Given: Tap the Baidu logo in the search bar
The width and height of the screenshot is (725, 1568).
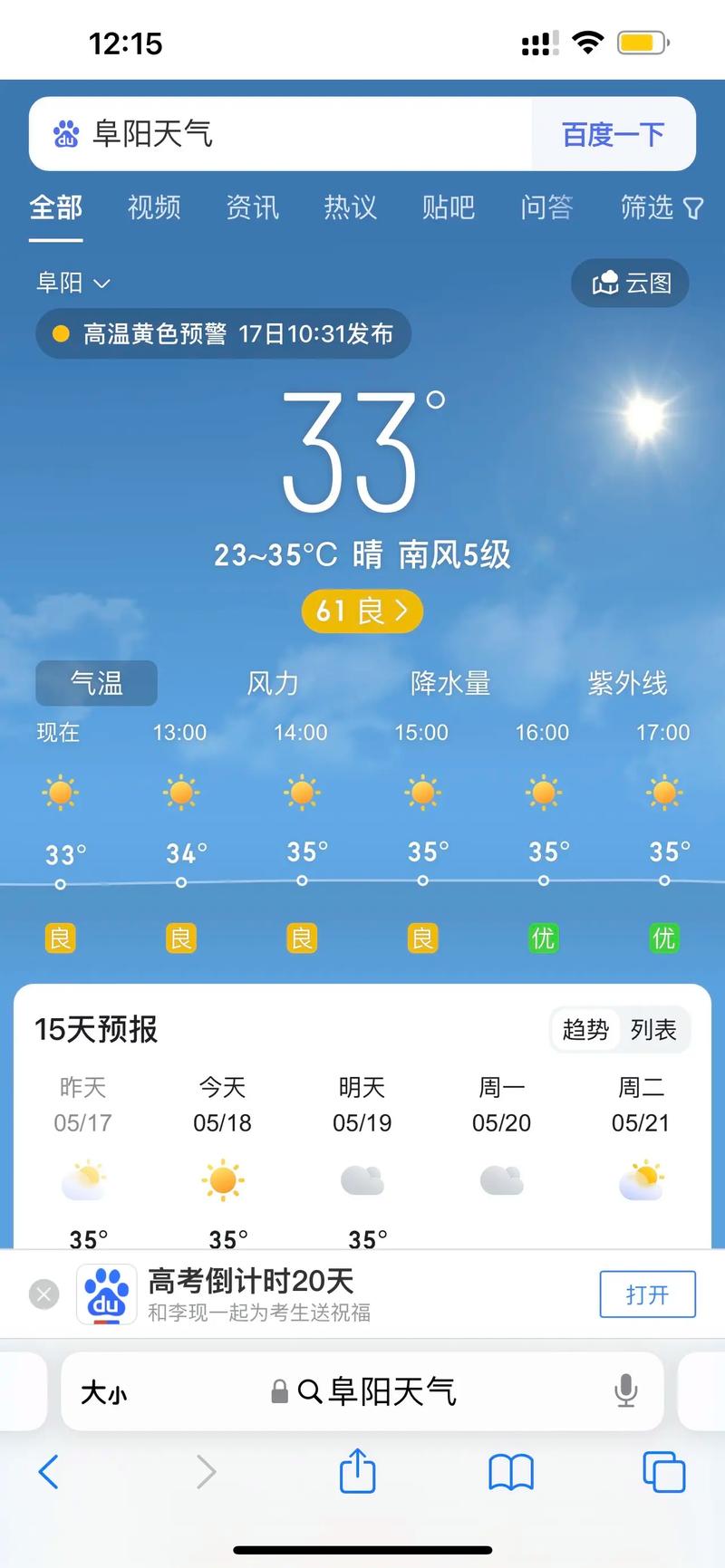Looking at the screenshot, I should tap(65, 134).
